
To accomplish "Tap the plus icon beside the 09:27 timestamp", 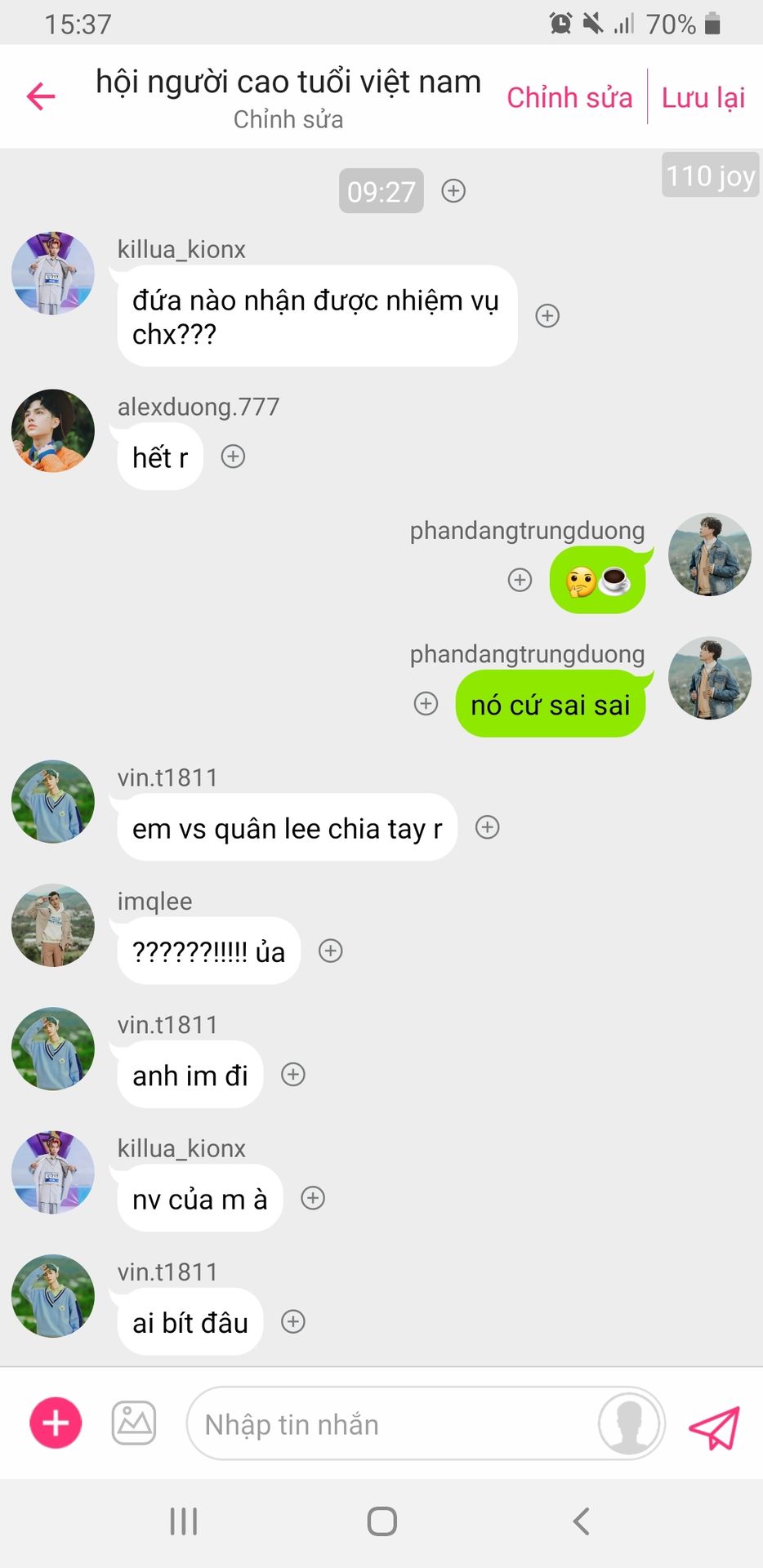I will [x=453, y=190].
